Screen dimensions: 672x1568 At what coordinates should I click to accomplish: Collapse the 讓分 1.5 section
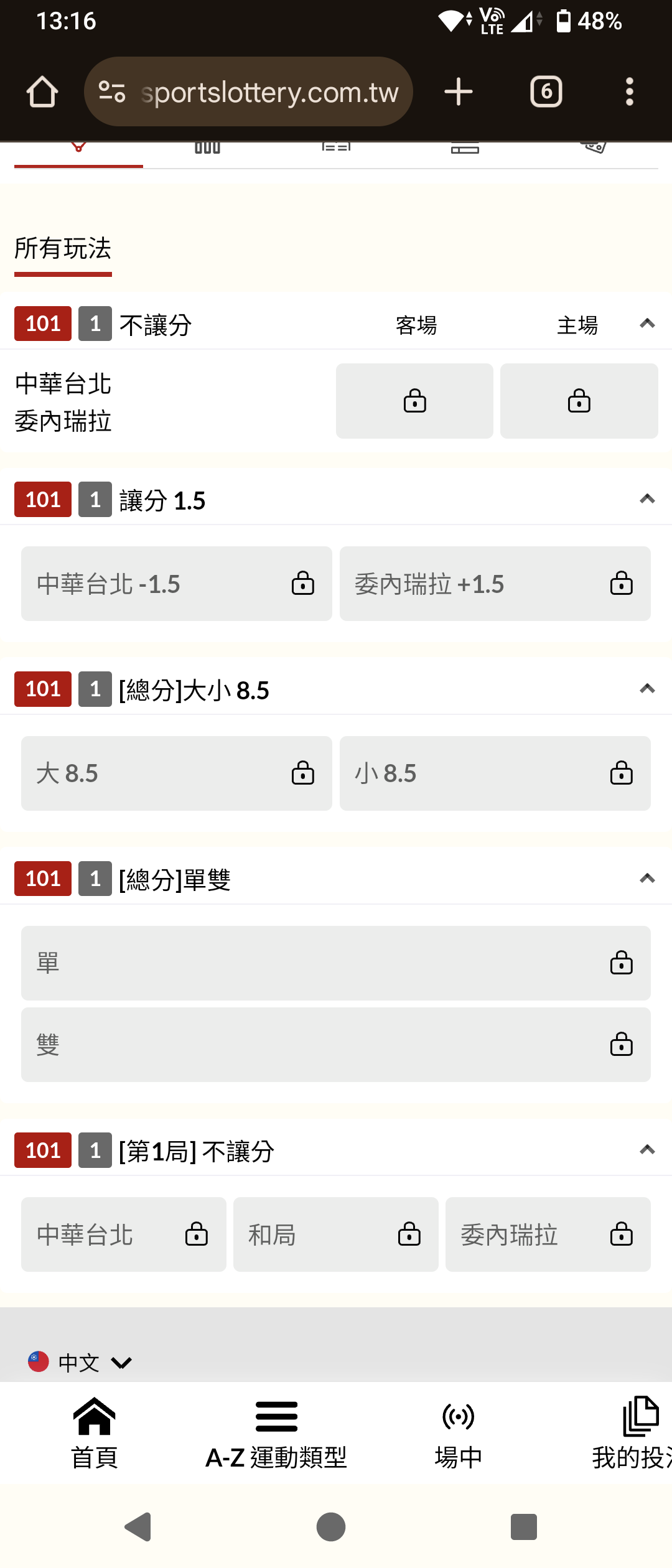point(647,499)
